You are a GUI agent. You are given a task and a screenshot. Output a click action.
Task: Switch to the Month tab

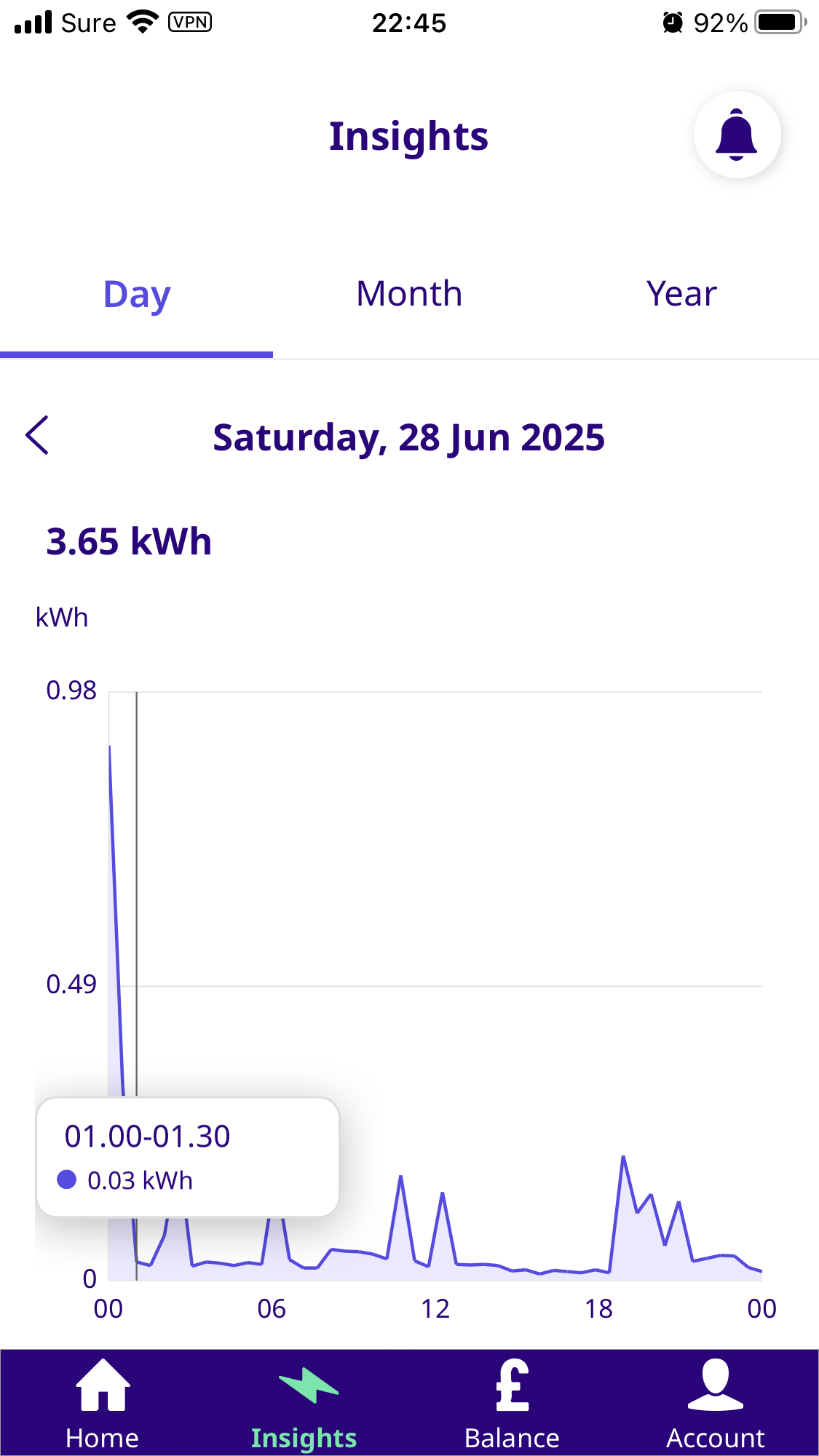[x=409, y=294]
